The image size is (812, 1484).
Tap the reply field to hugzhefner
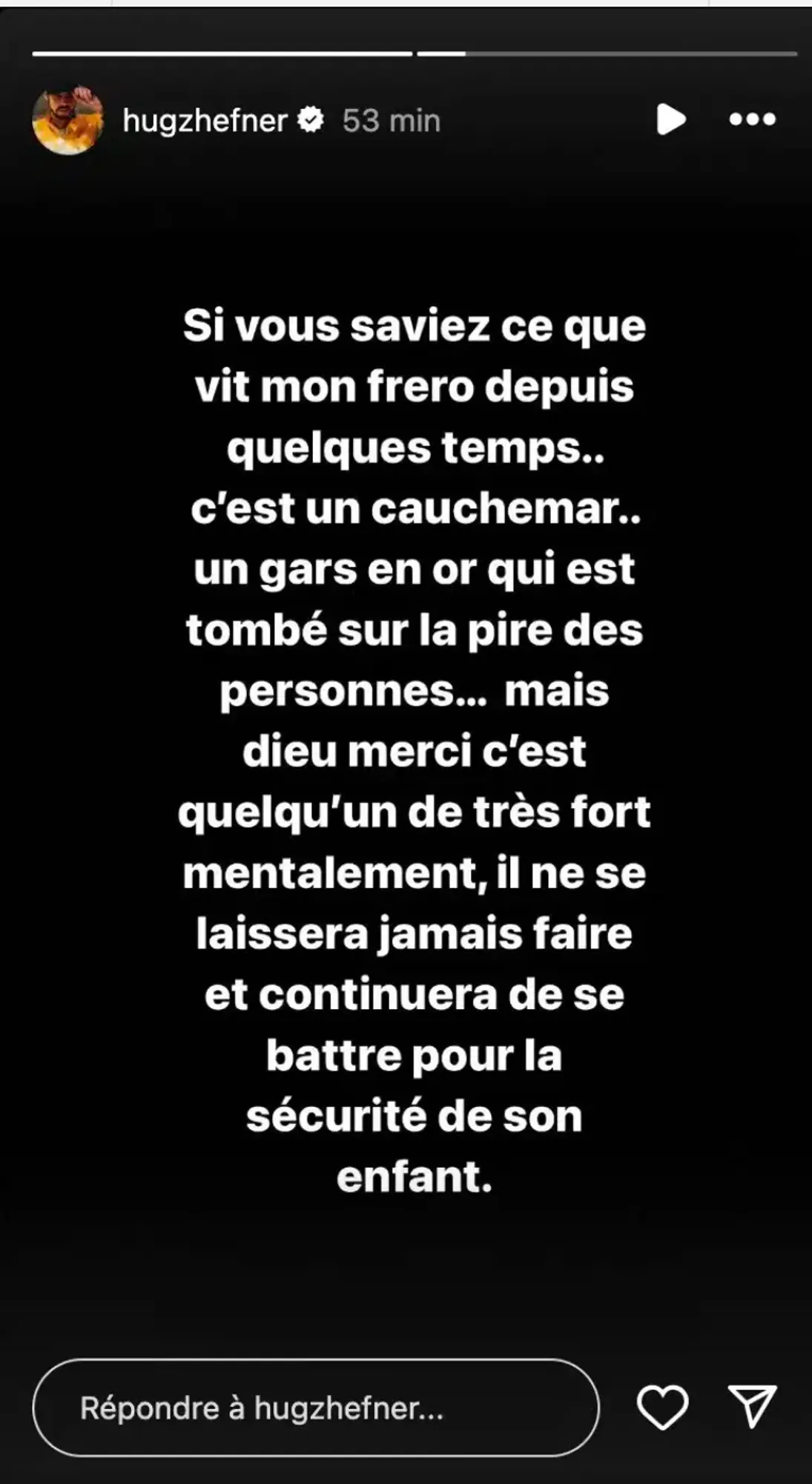tap(315, 1408)
